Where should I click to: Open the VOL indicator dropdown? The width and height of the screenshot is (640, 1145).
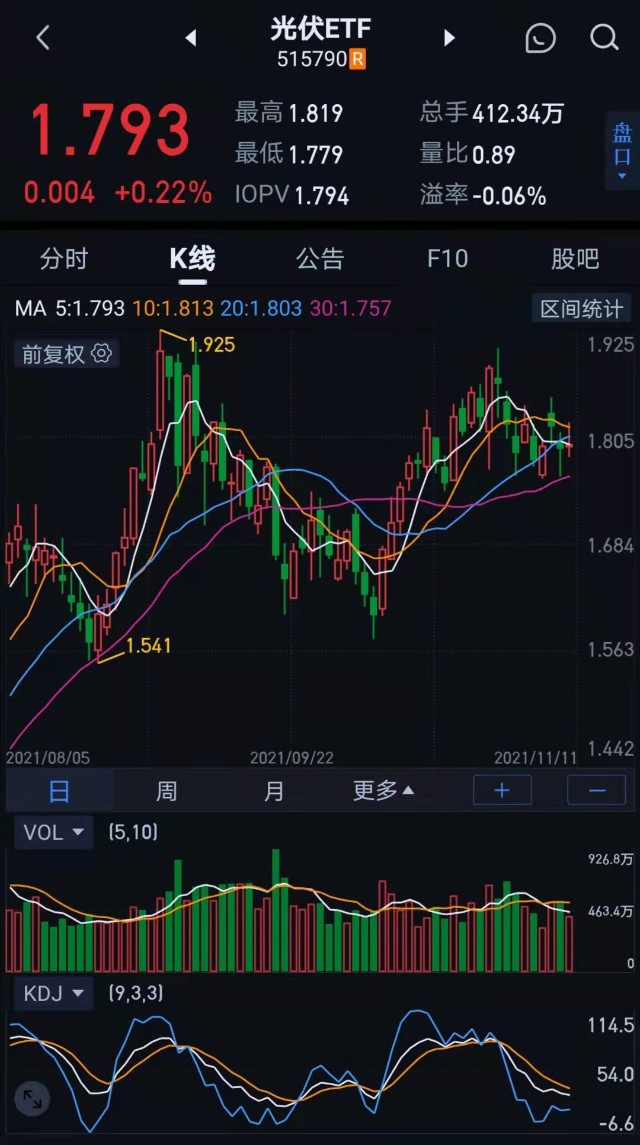[x=54, y=832]
